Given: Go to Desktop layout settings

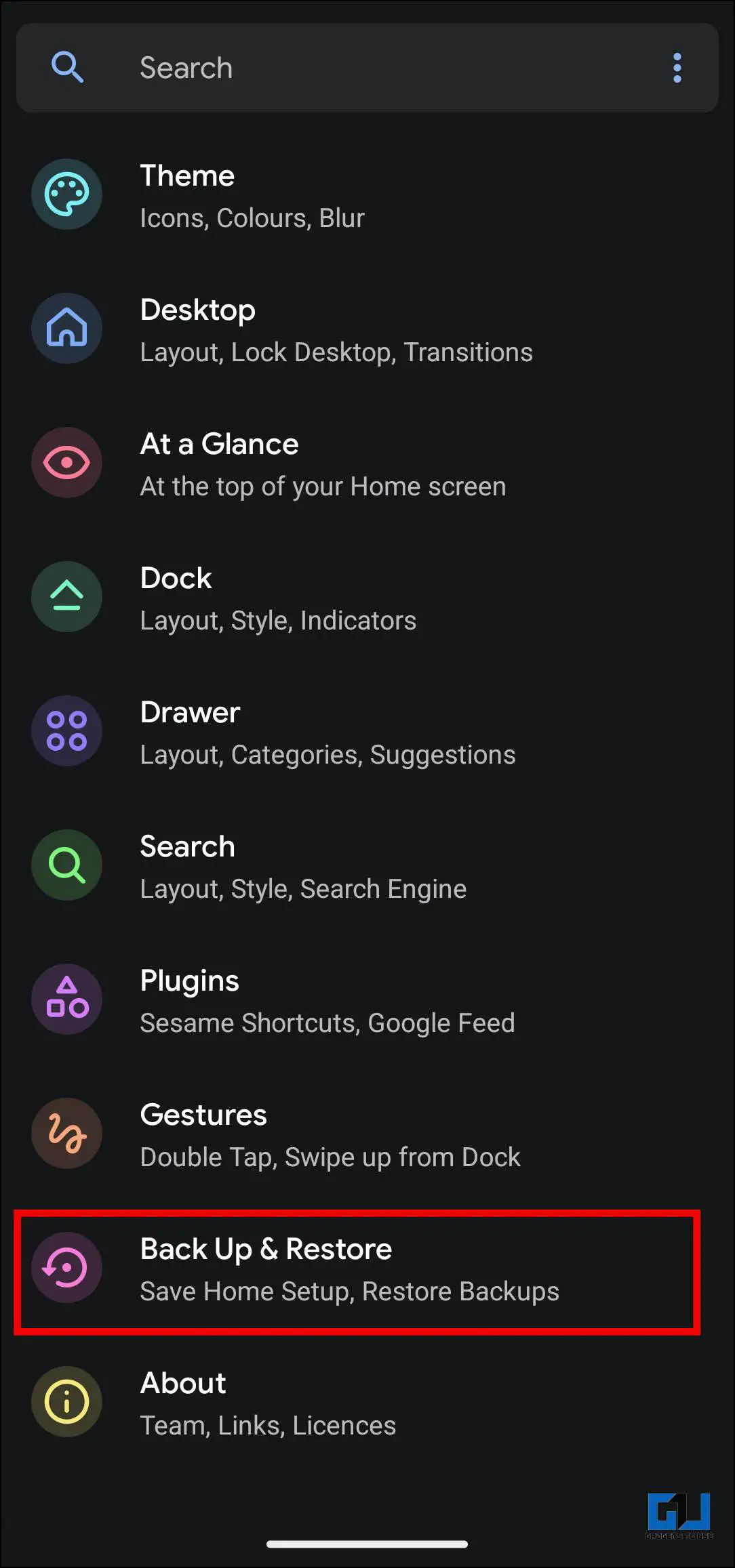Looking at the screenshot, I should (x=367, y=329).
